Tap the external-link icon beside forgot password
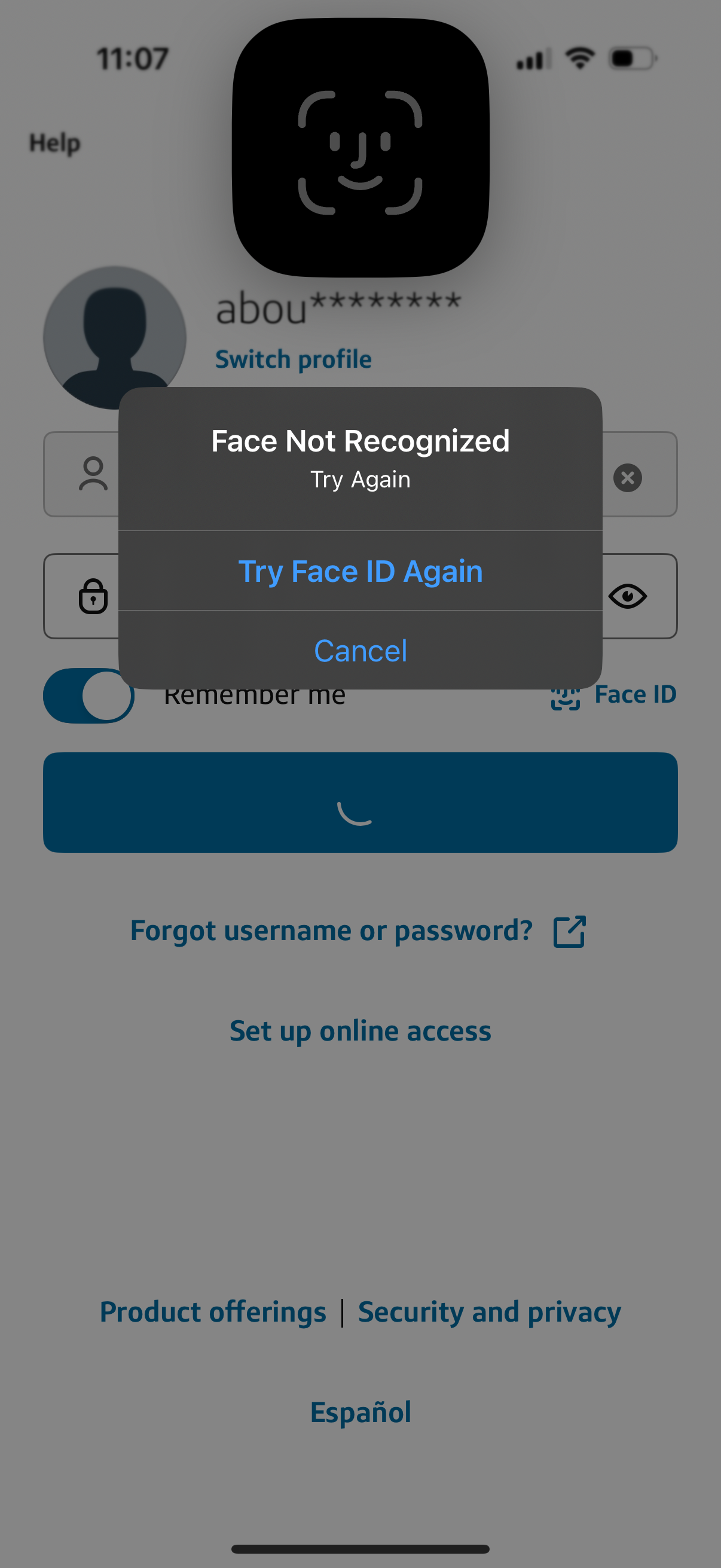The height and width of the screenshot is (1568, 721). pos(569,929)
